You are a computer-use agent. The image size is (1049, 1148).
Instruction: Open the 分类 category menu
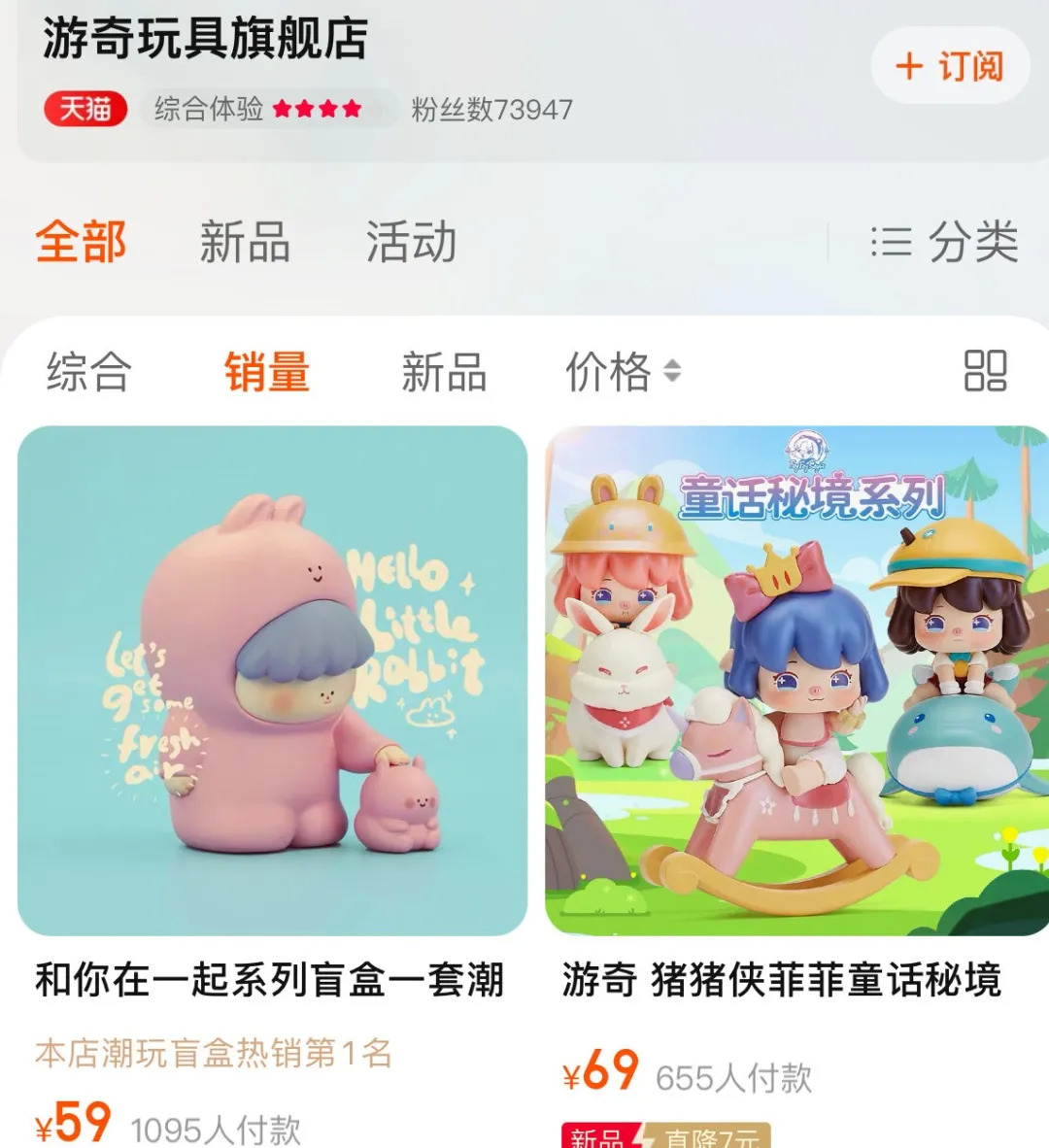tap(944, 242)
